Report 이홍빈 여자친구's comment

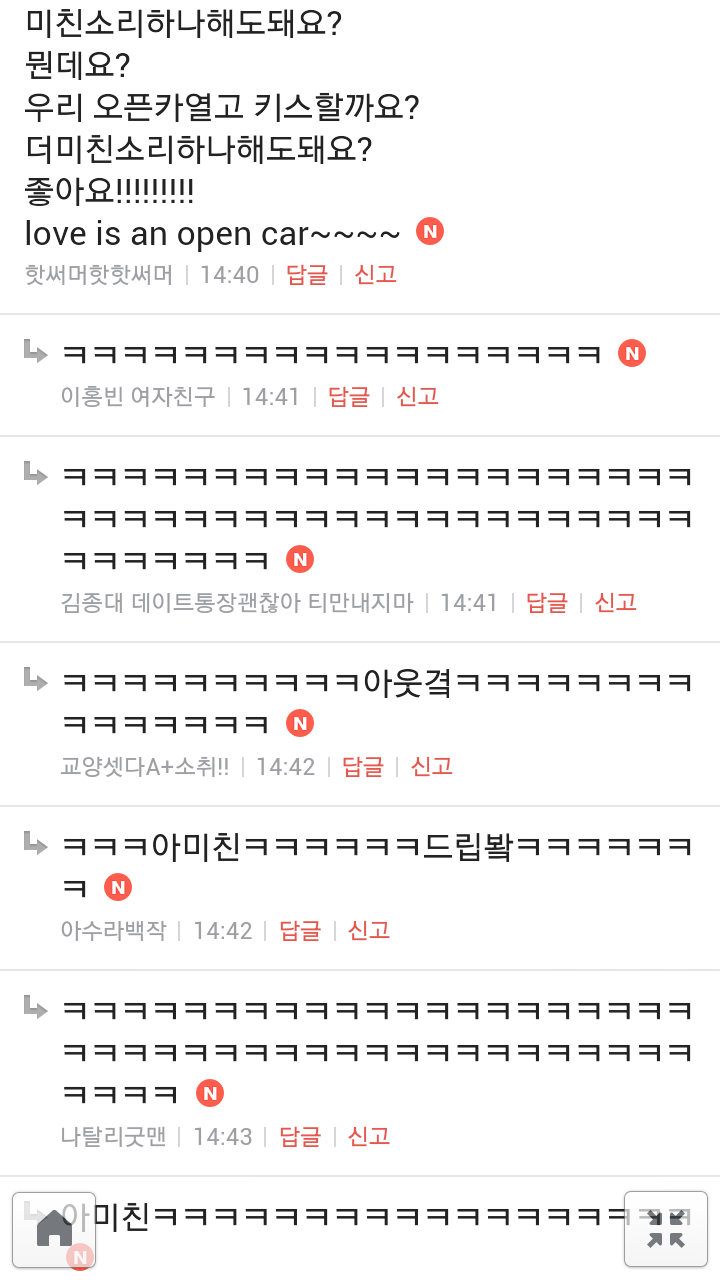[417, 396]
